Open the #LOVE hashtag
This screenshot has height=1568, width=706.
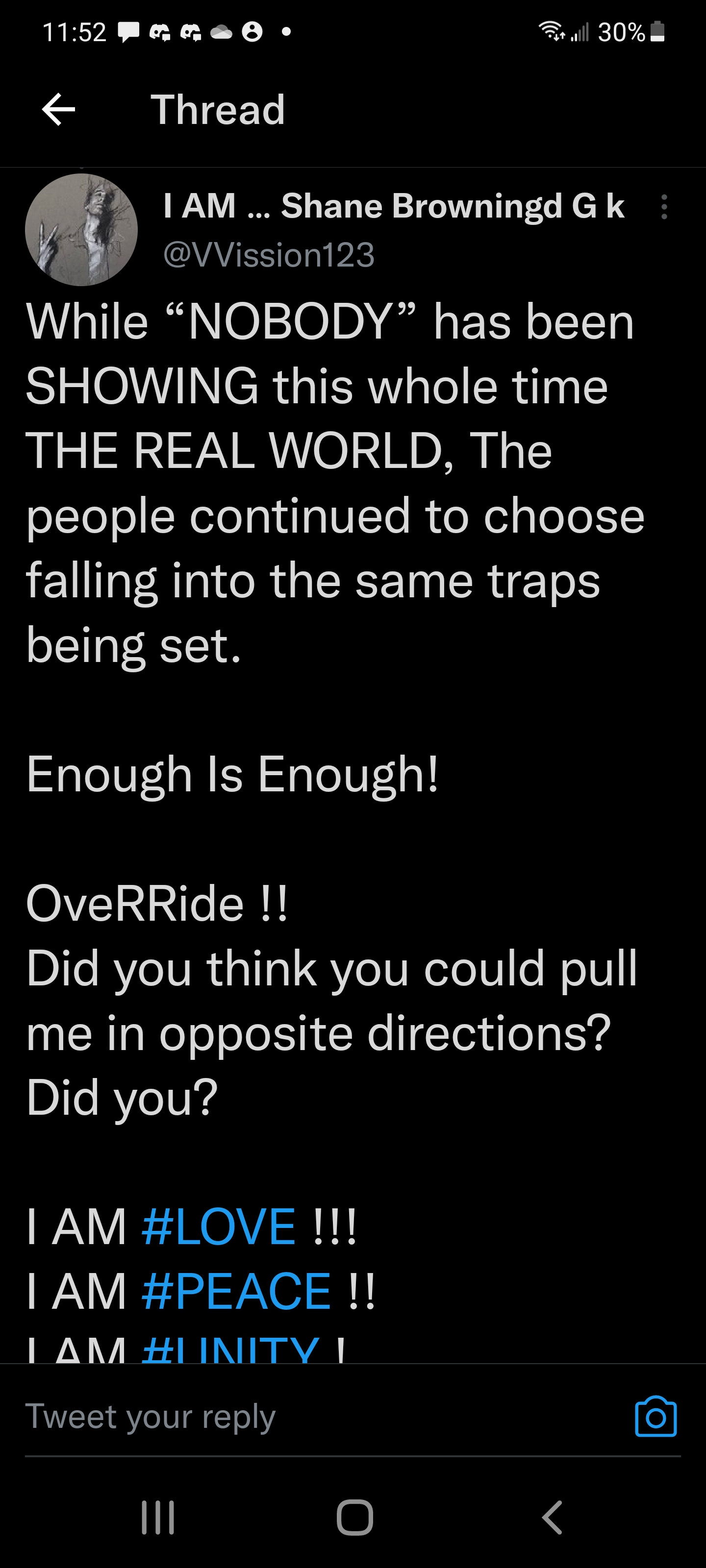point(218,1226)
